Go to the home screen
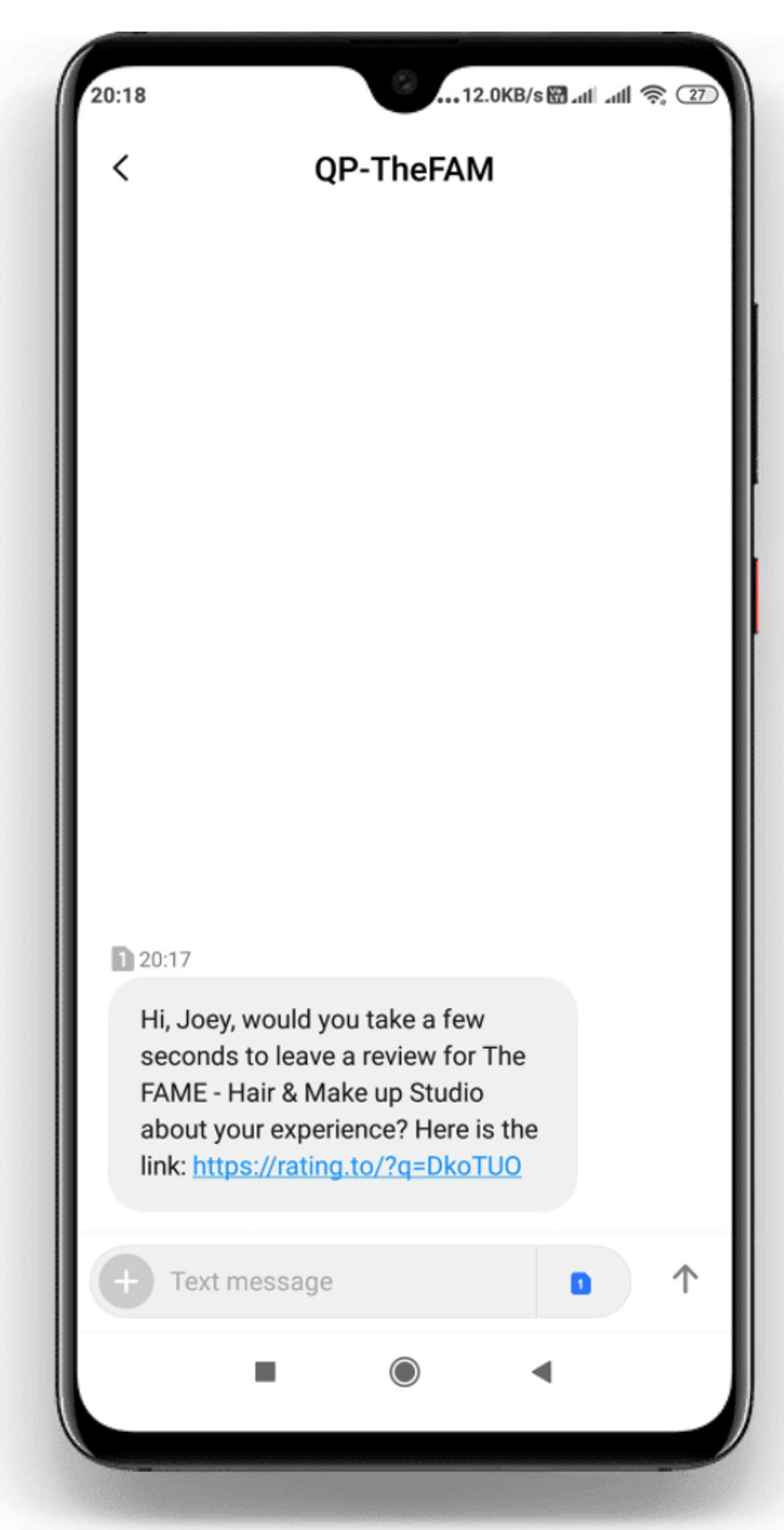 404,1372
